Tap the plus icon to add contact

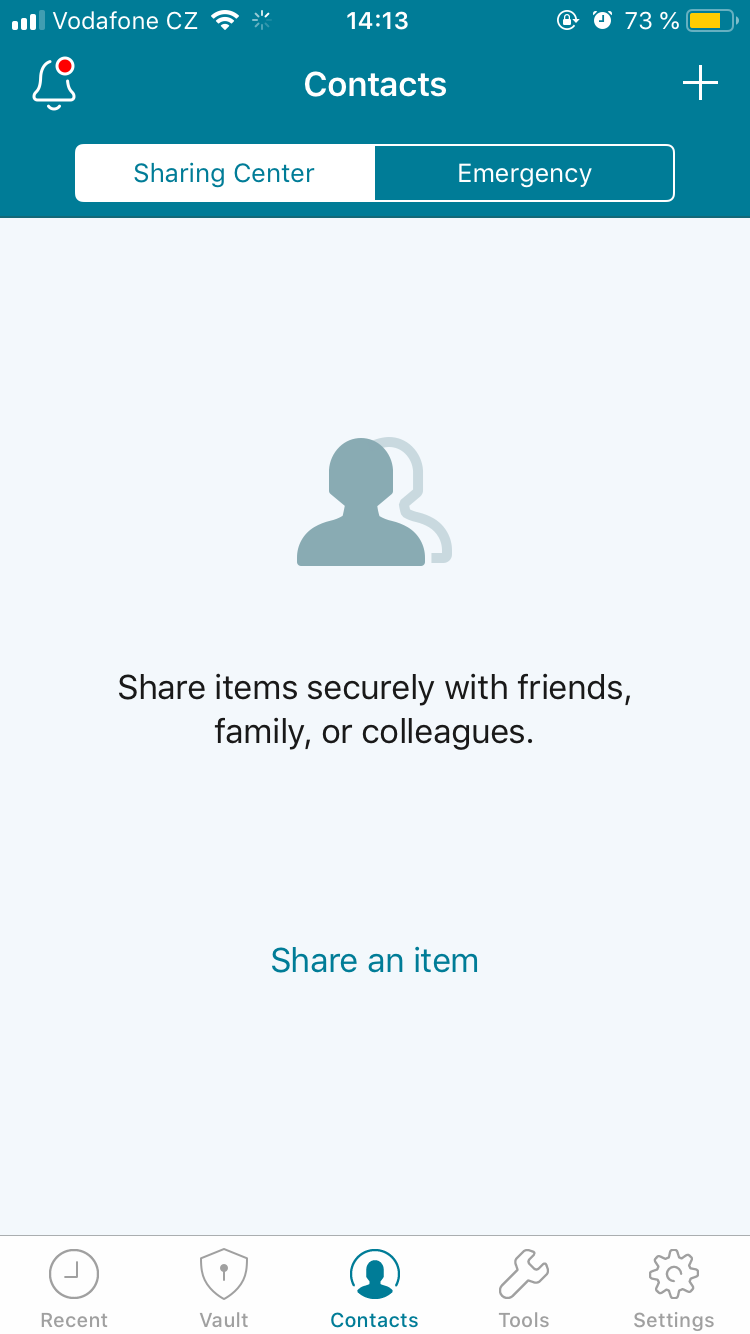[x=700, y=83]
